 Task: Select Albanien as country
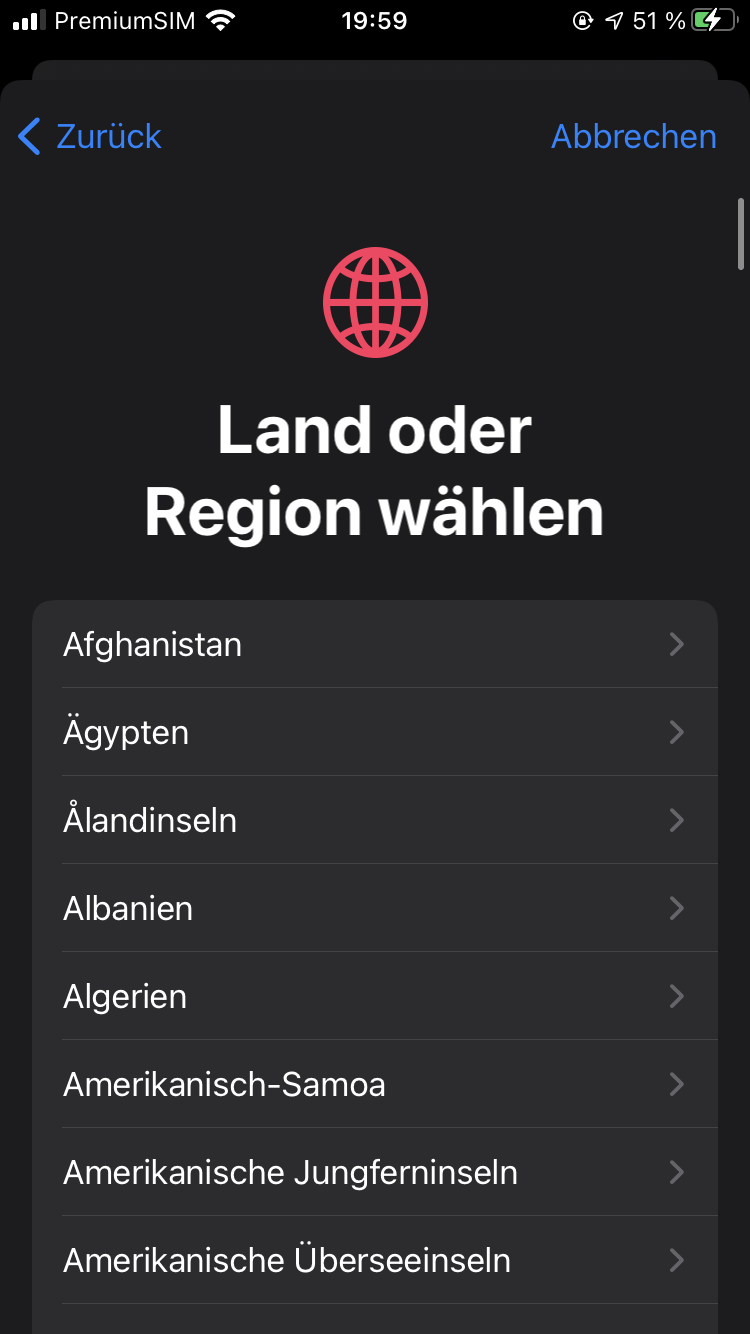point(374,909)
